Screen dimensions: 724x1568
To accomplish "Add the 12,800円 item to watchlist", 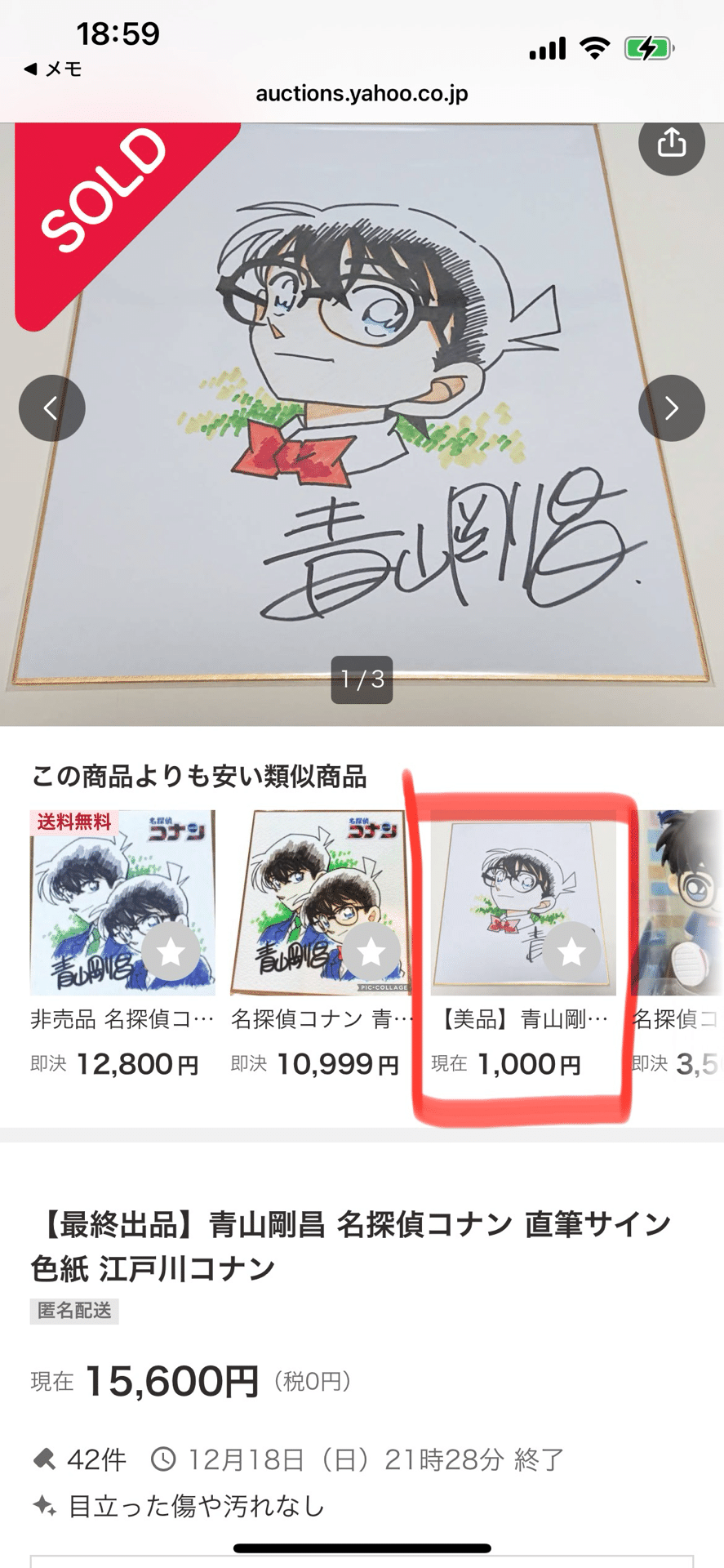I will point(171,951).
